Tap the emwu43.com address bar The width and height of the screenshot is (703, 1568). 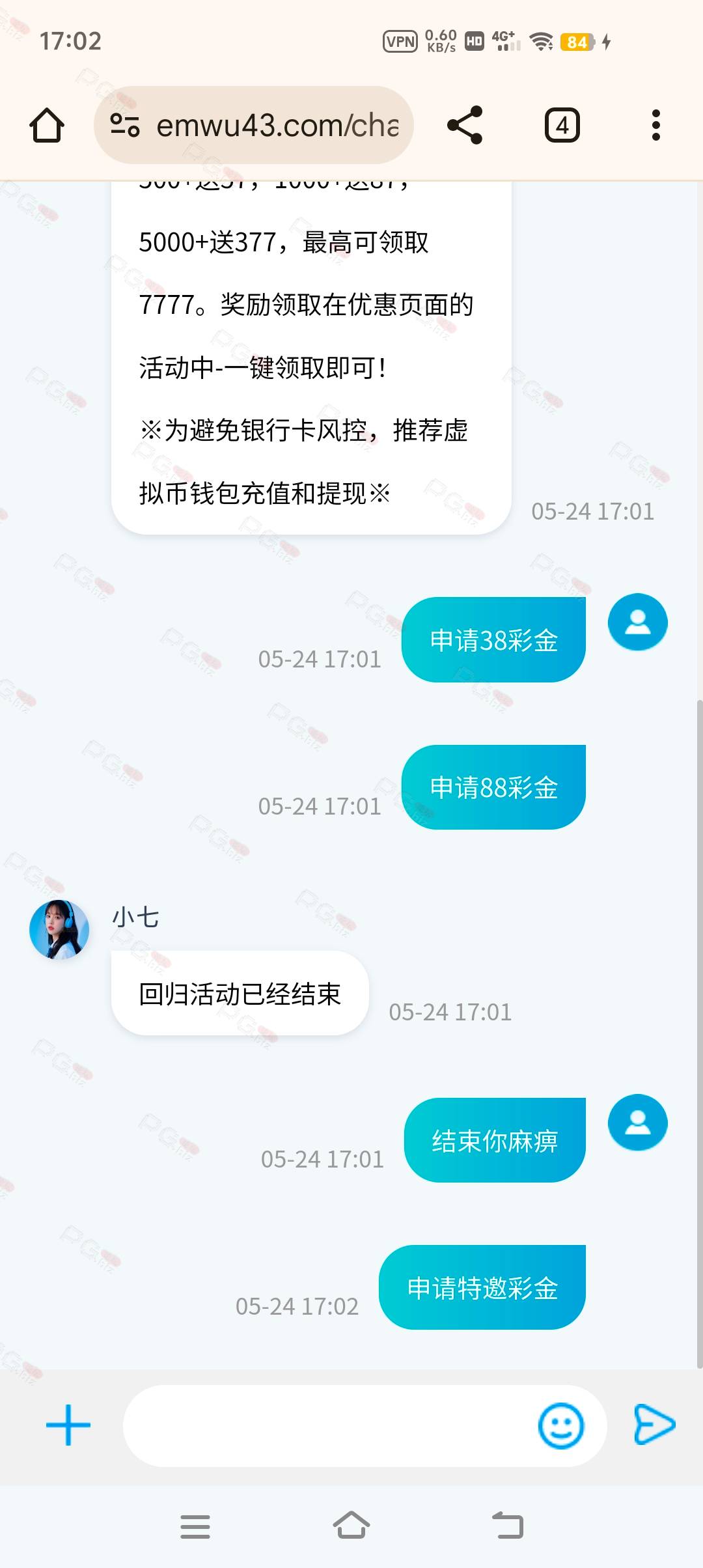click(x=254, y=125)
